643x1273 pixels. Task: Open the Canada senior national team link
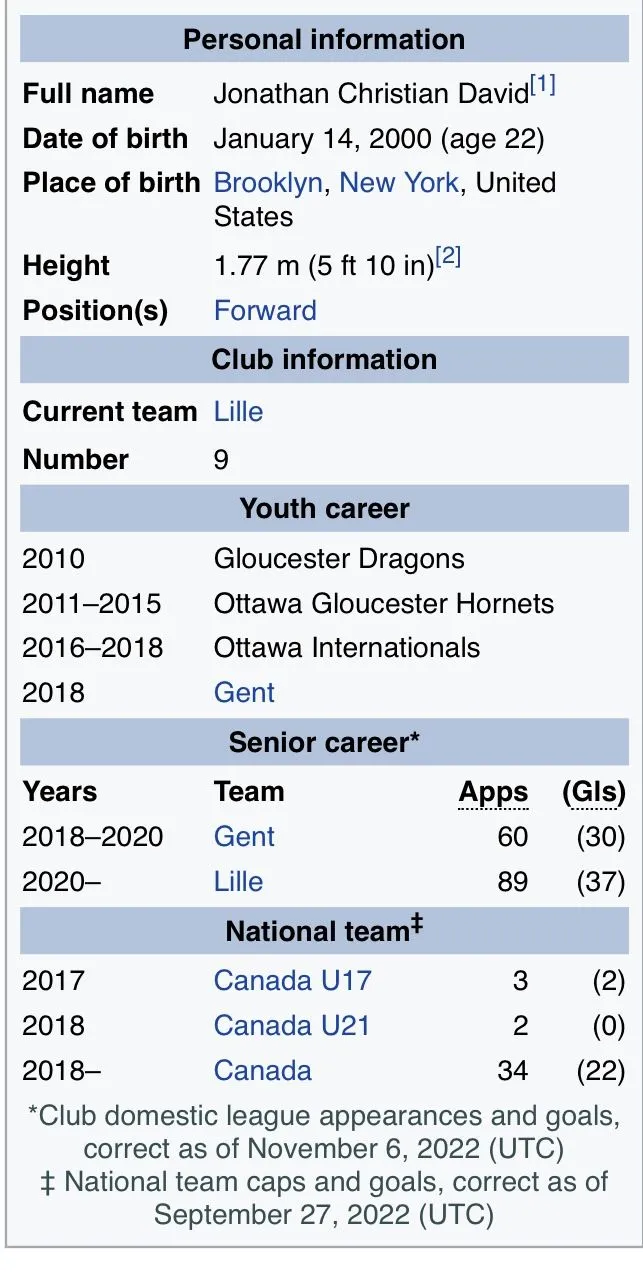click(262, 1071)
